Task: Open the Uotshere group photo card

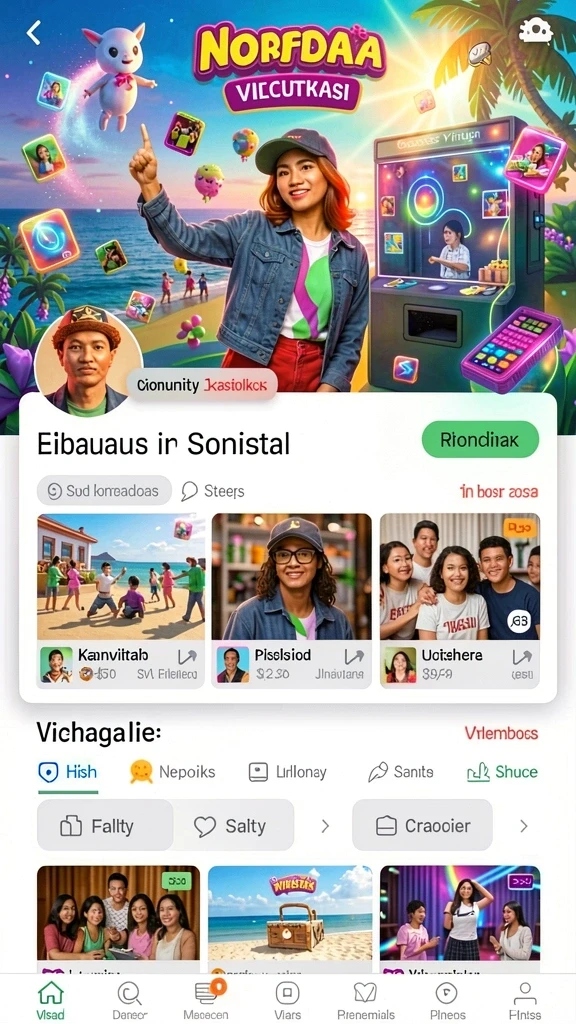Action: (x=460, y=600)
